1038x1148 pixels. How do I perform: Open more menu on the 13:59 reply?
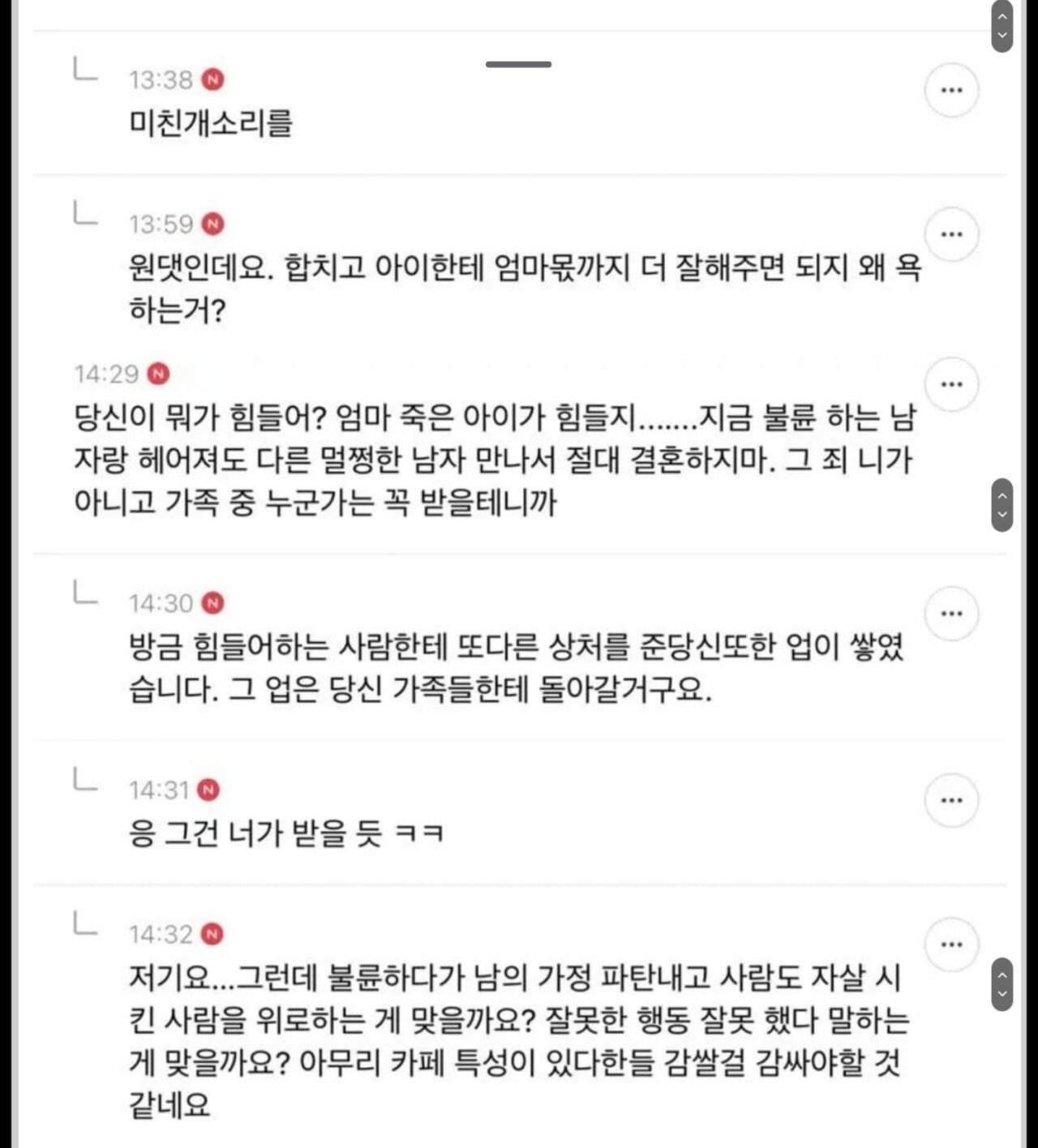coord(951,234)
